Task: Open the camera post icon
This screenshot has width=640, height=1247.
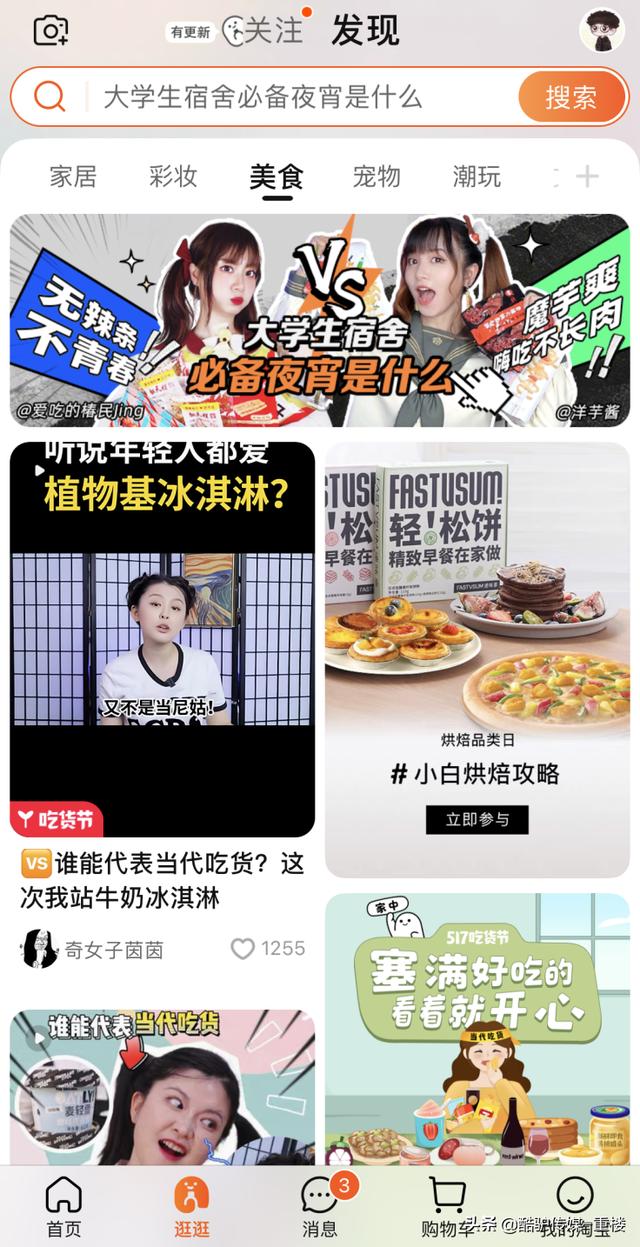Action: (50, 31)
